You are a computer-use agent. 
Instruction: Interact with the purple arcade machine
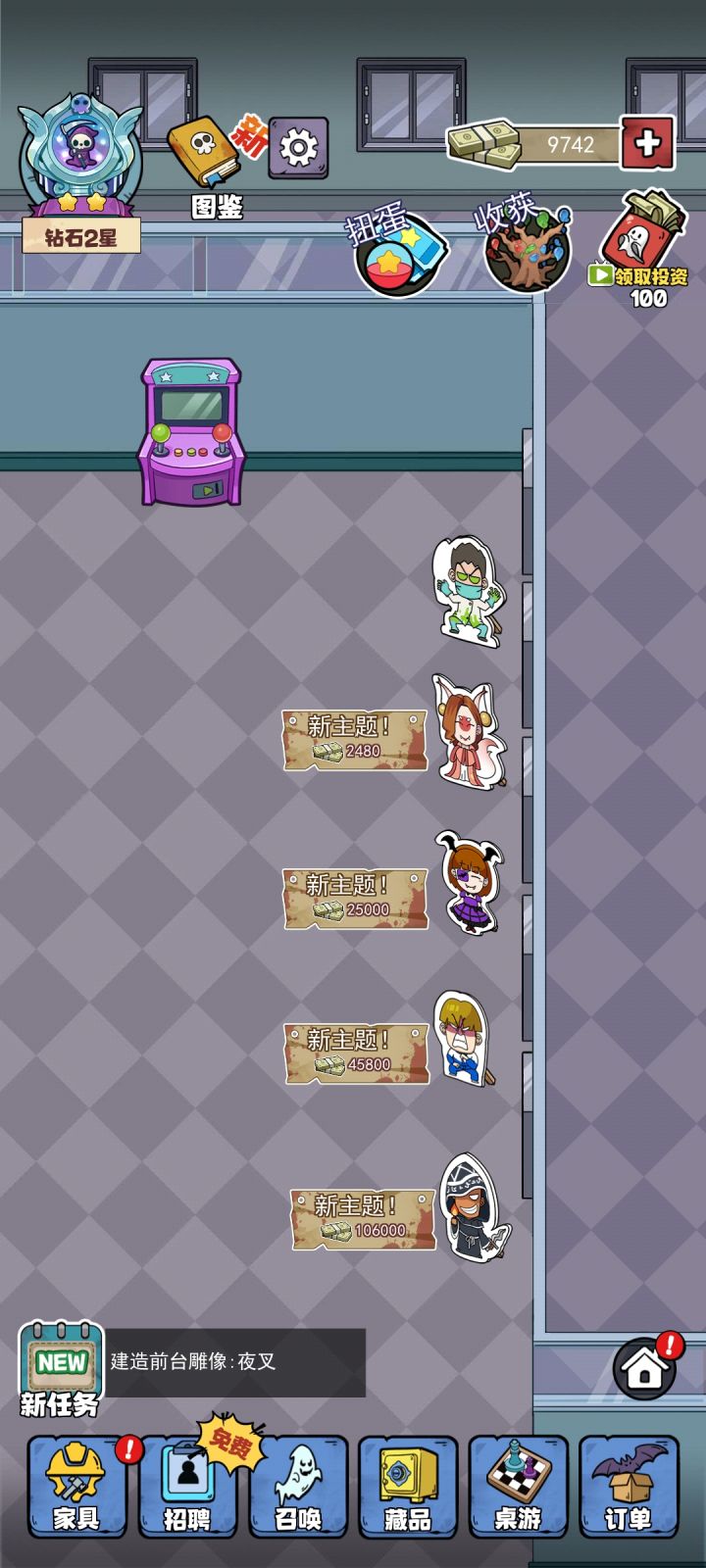click(190, 431)
